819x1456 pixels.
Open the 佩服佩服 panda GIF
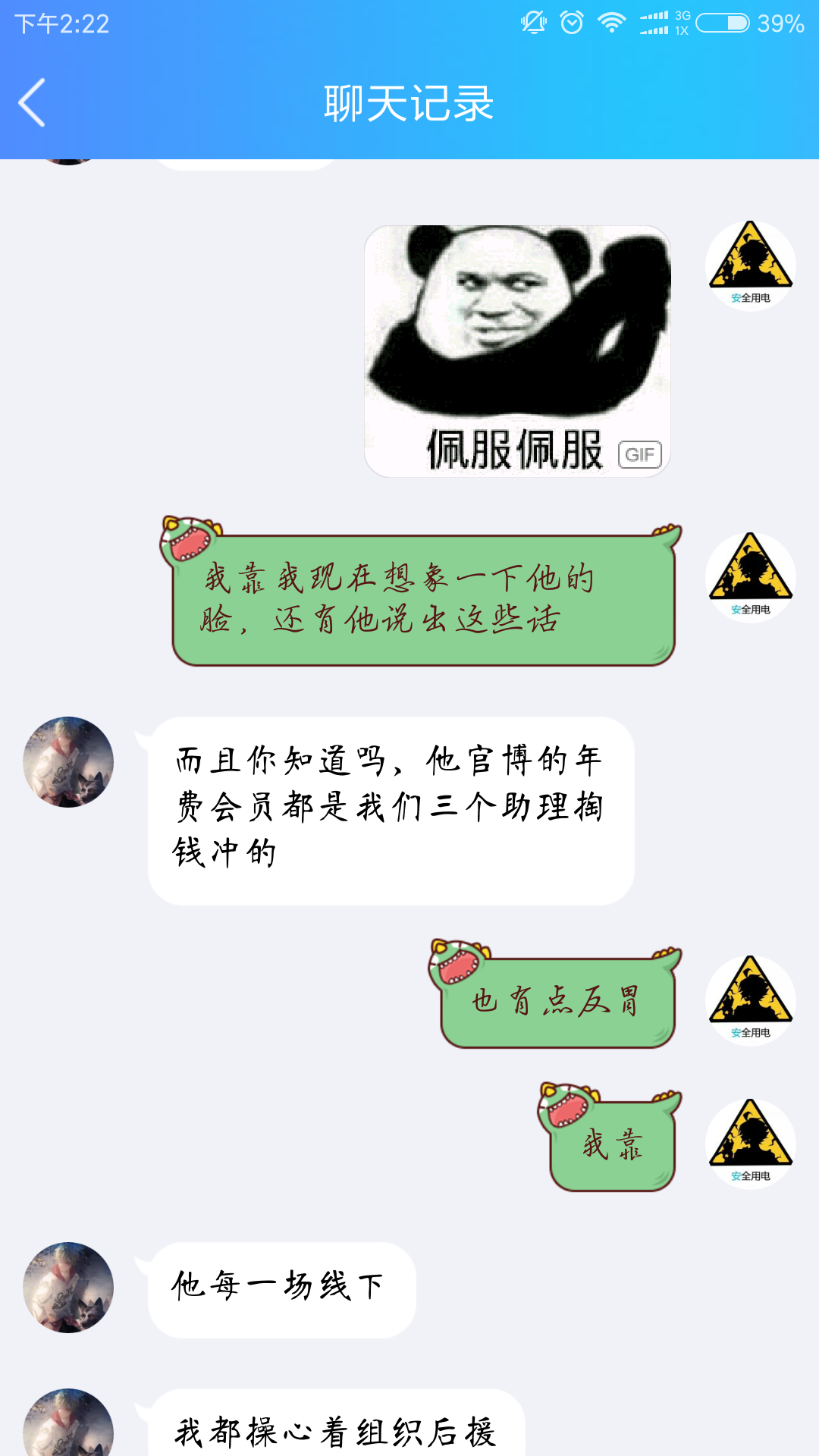click(x=517, y=351)
